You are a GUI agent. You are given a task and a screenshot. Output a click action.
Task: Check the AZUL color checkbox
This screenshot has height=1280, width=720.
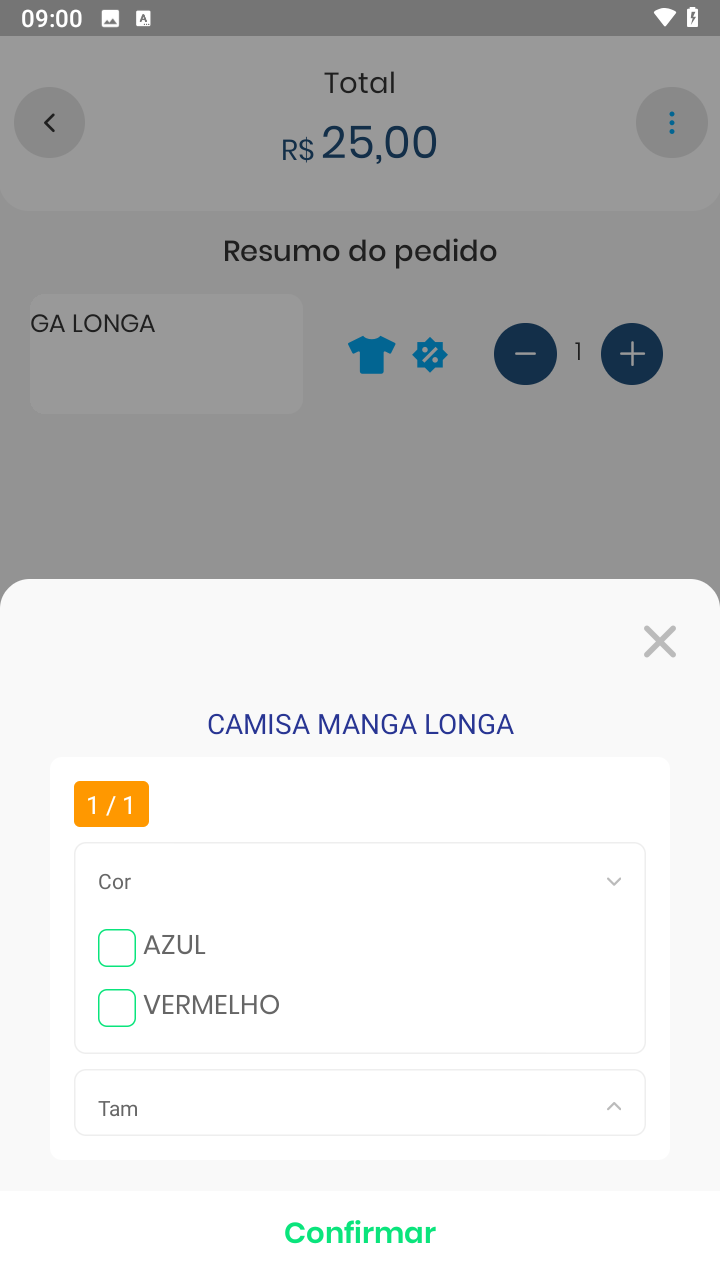[x=117, y=947]
